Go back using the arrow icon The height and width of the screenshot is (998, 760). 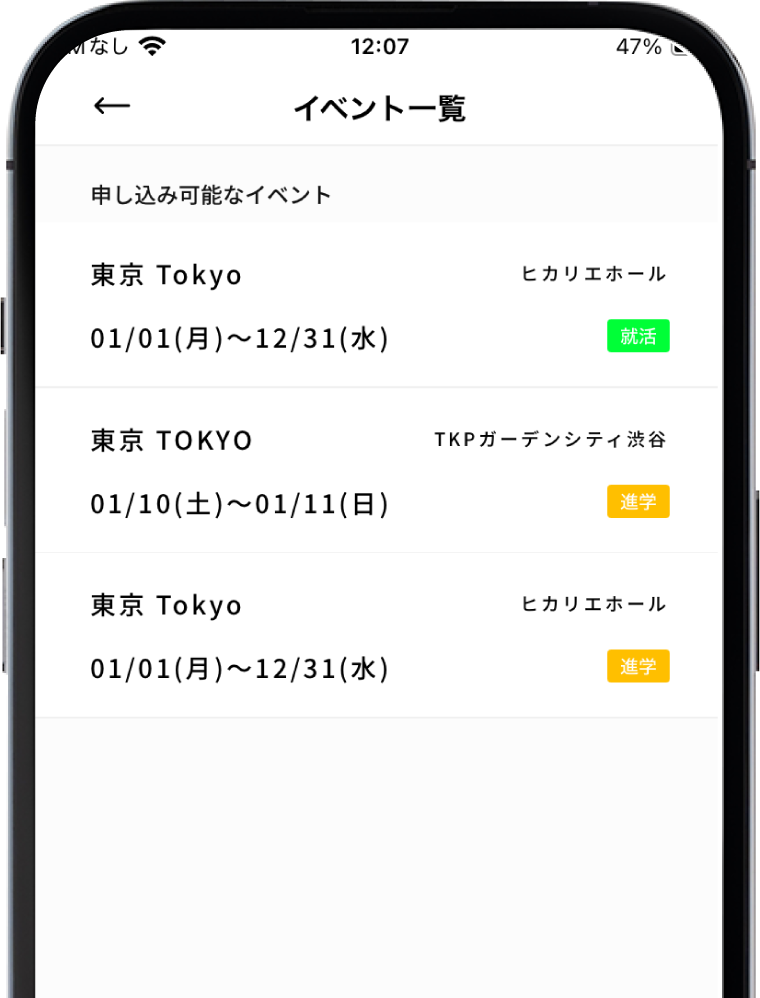click(111, 106)
